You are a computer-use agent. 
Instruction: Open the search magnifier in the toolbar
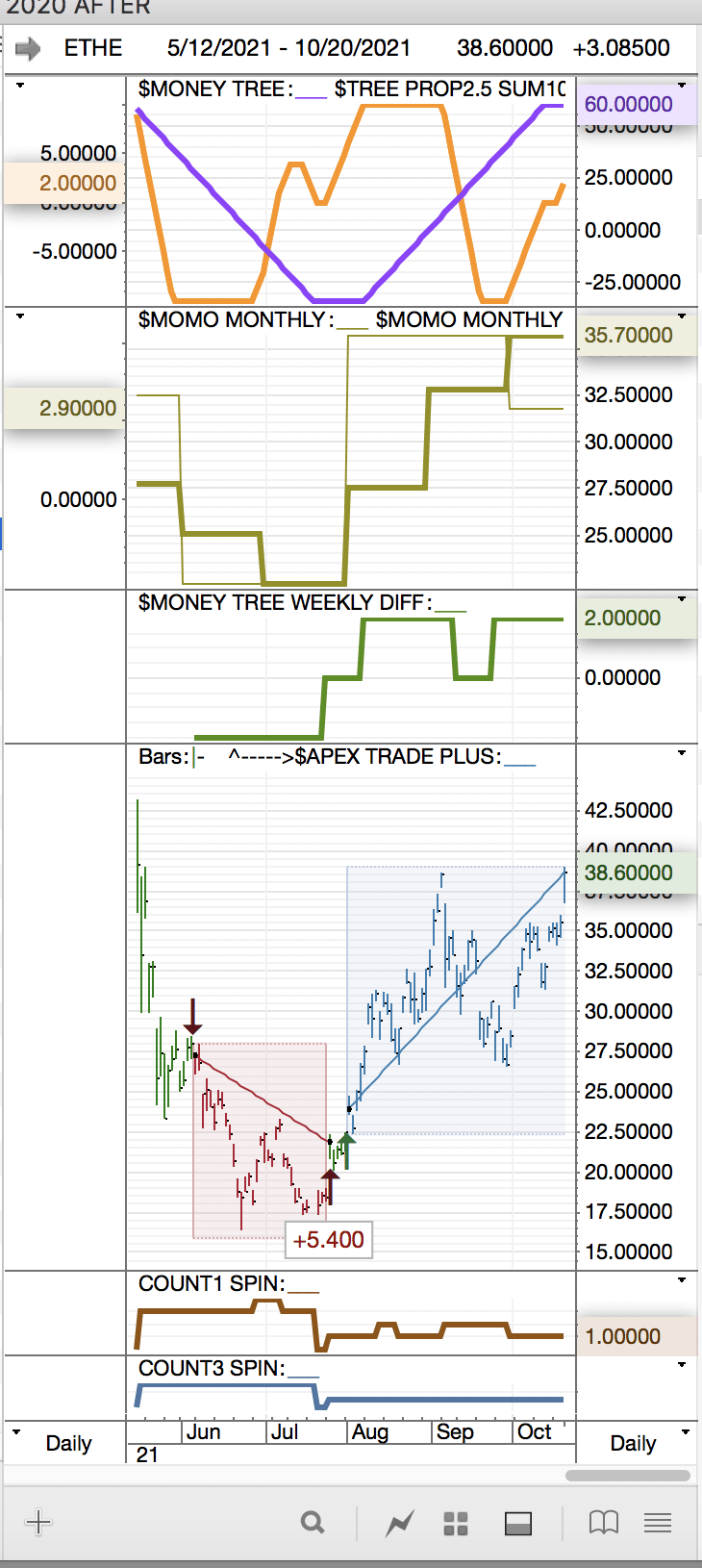click(313, 1522)
